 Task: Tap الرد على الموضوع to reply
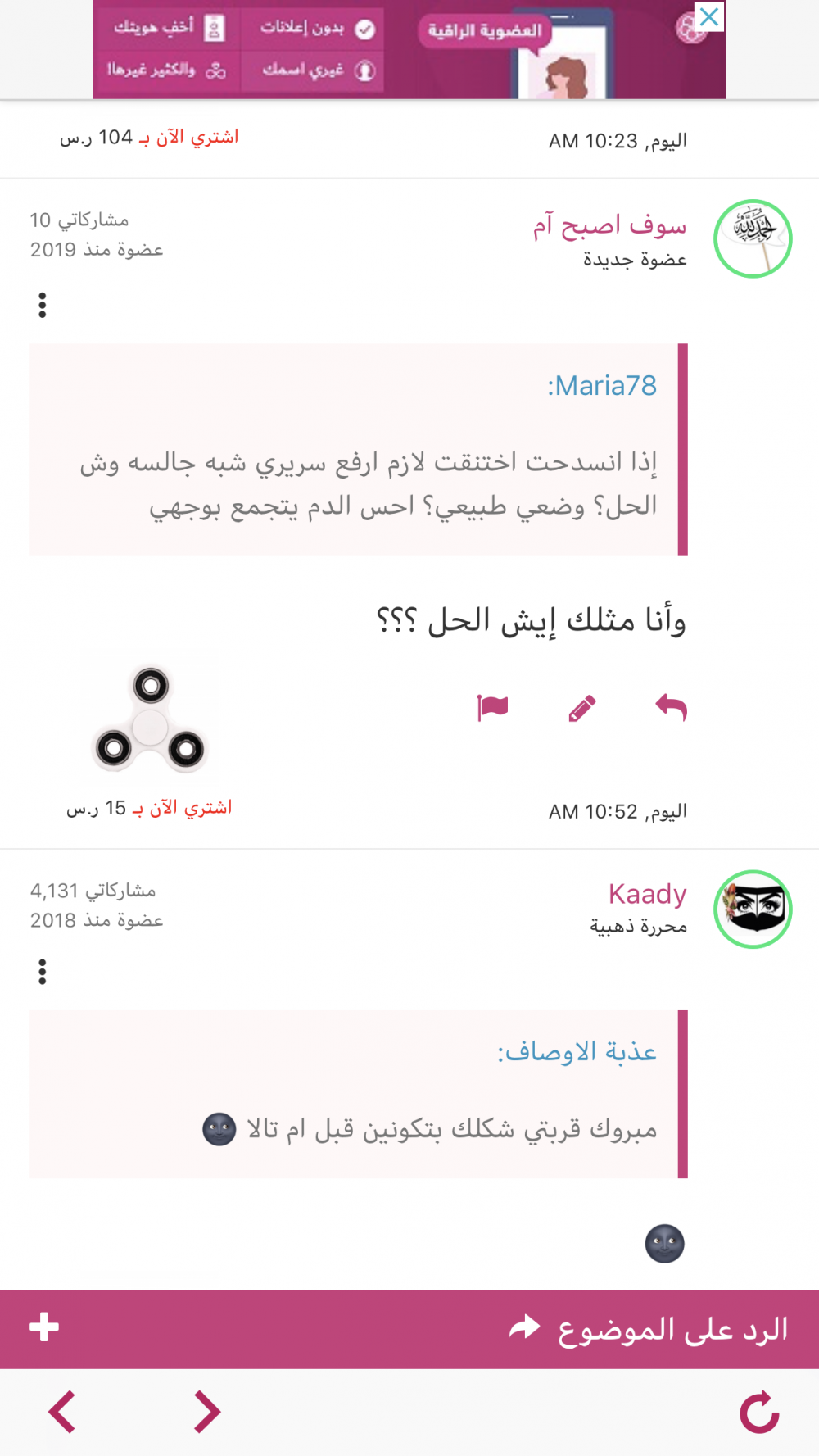pyautogui.click(x=647, y=1329)
